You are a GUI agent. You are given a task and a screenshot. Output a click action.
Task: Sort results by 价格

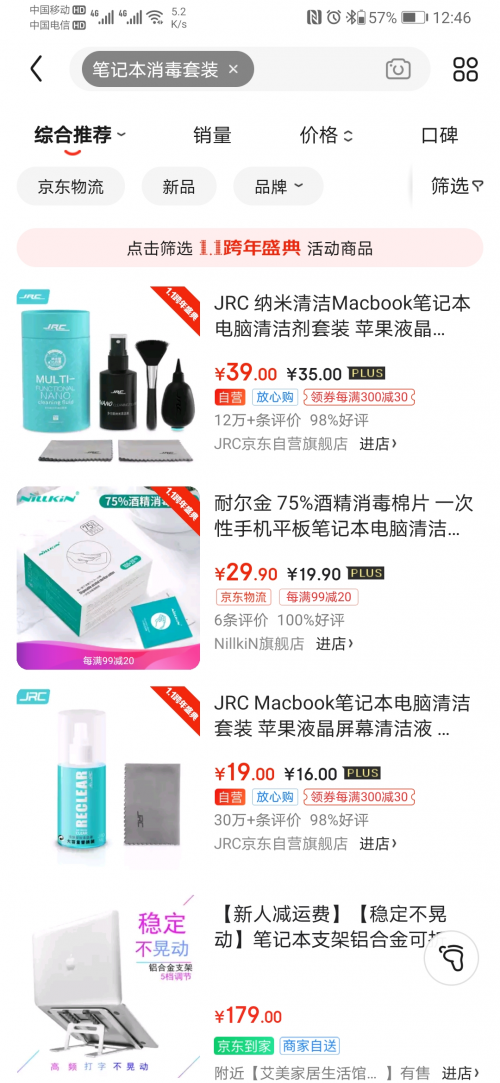click(326, 135)
